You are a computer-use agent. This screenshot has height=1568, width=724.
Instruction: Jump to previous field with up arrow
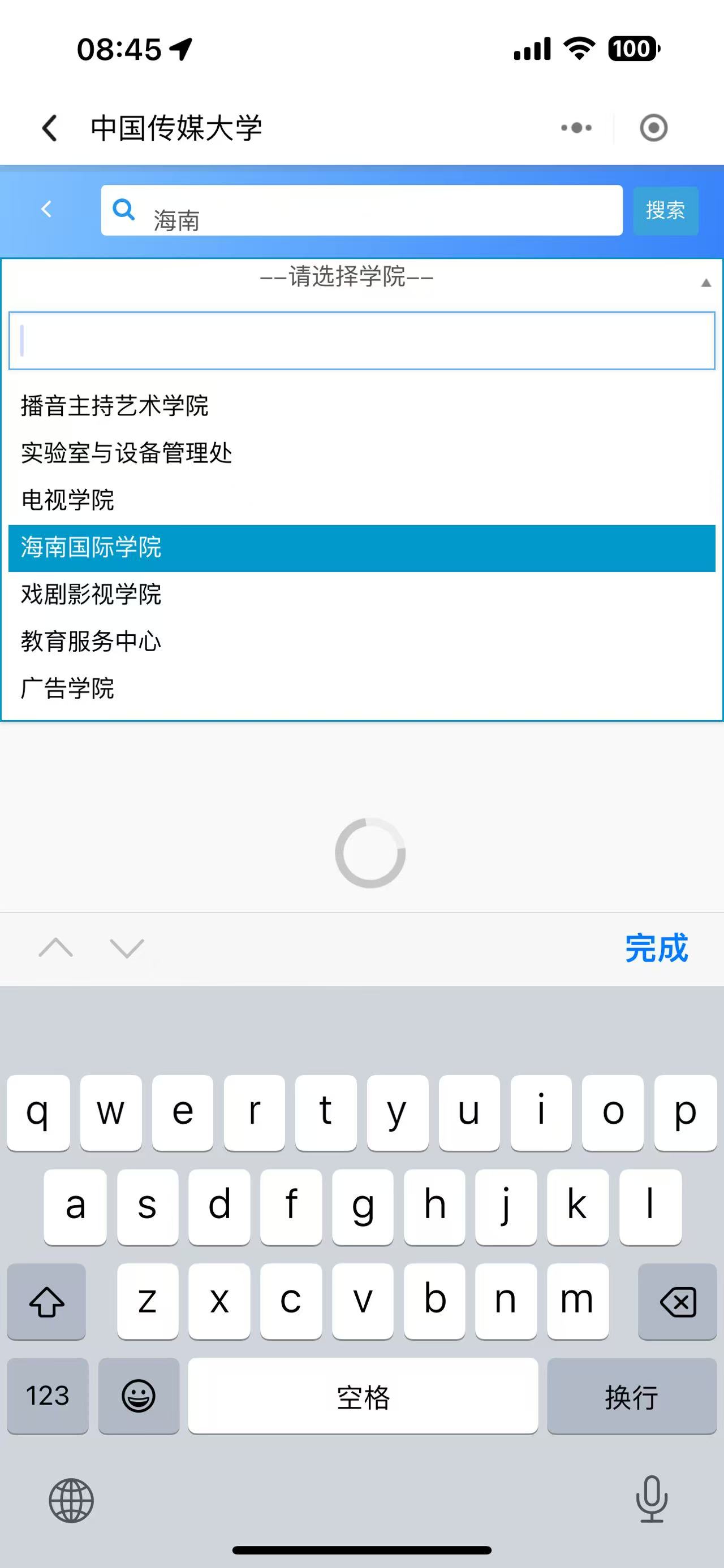(55, 948)
